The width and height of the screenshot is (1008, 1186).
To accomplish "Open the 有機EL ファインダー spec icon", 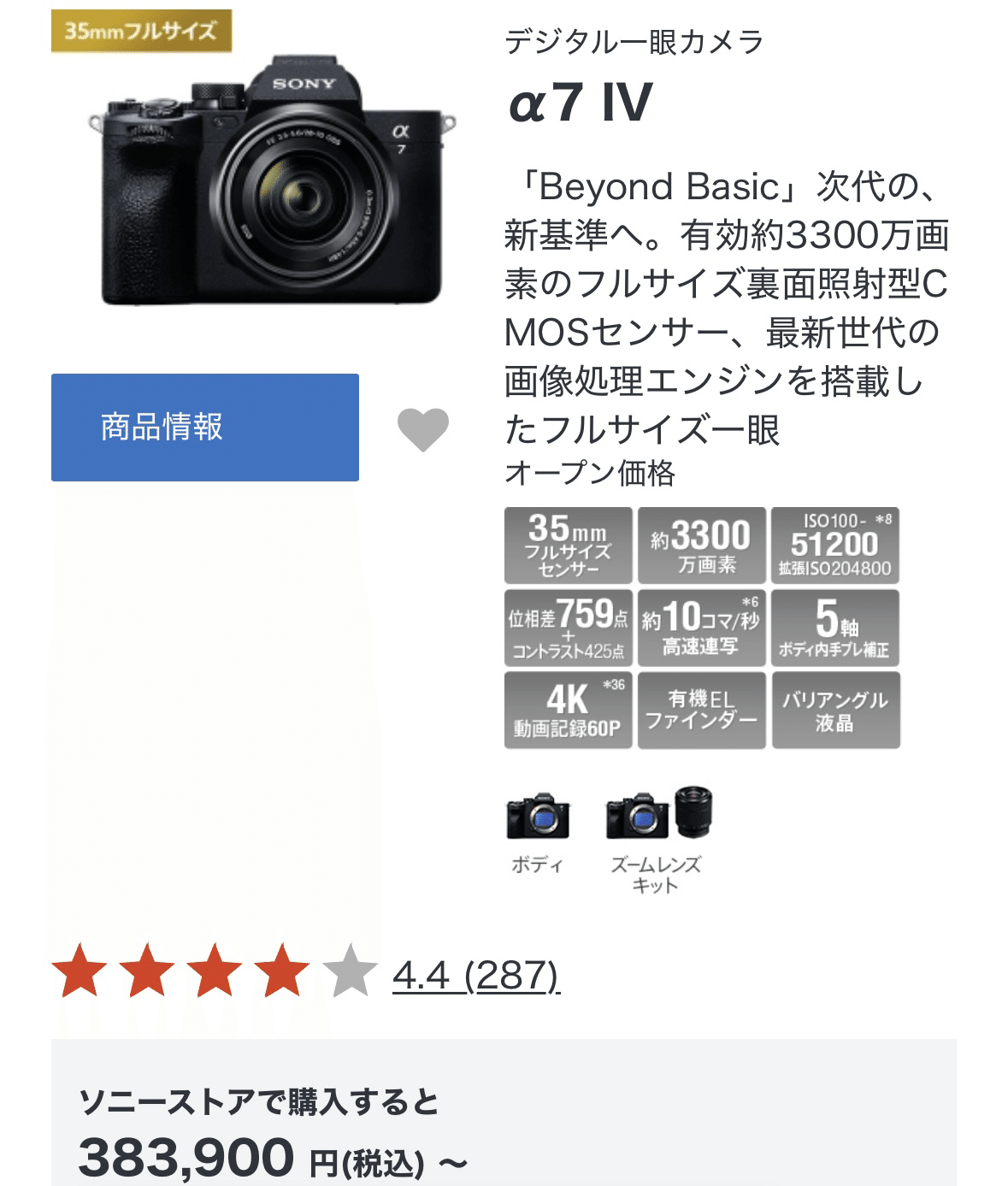I will 699,711.
